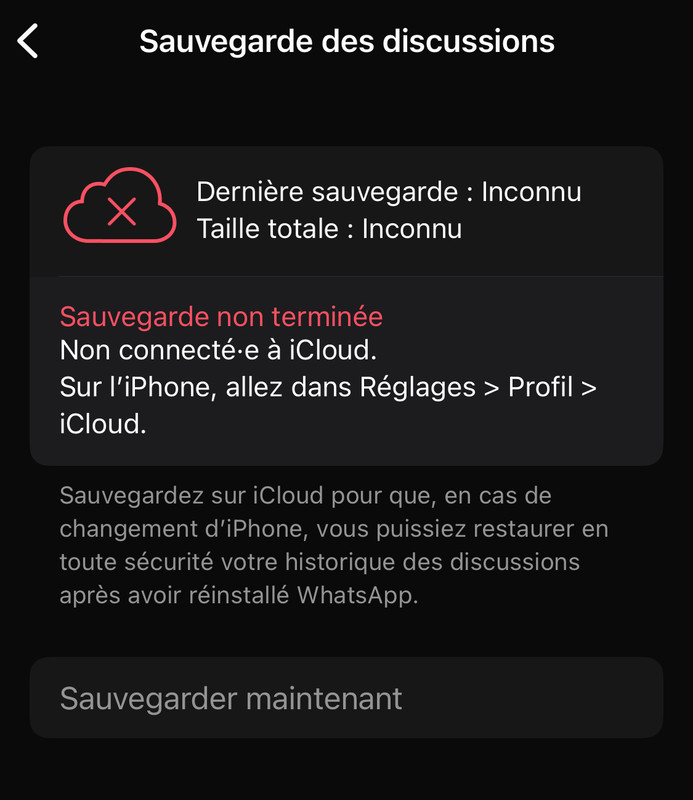
Task: Go back from Sauvegarde des discussions
Action: (28, 42)
